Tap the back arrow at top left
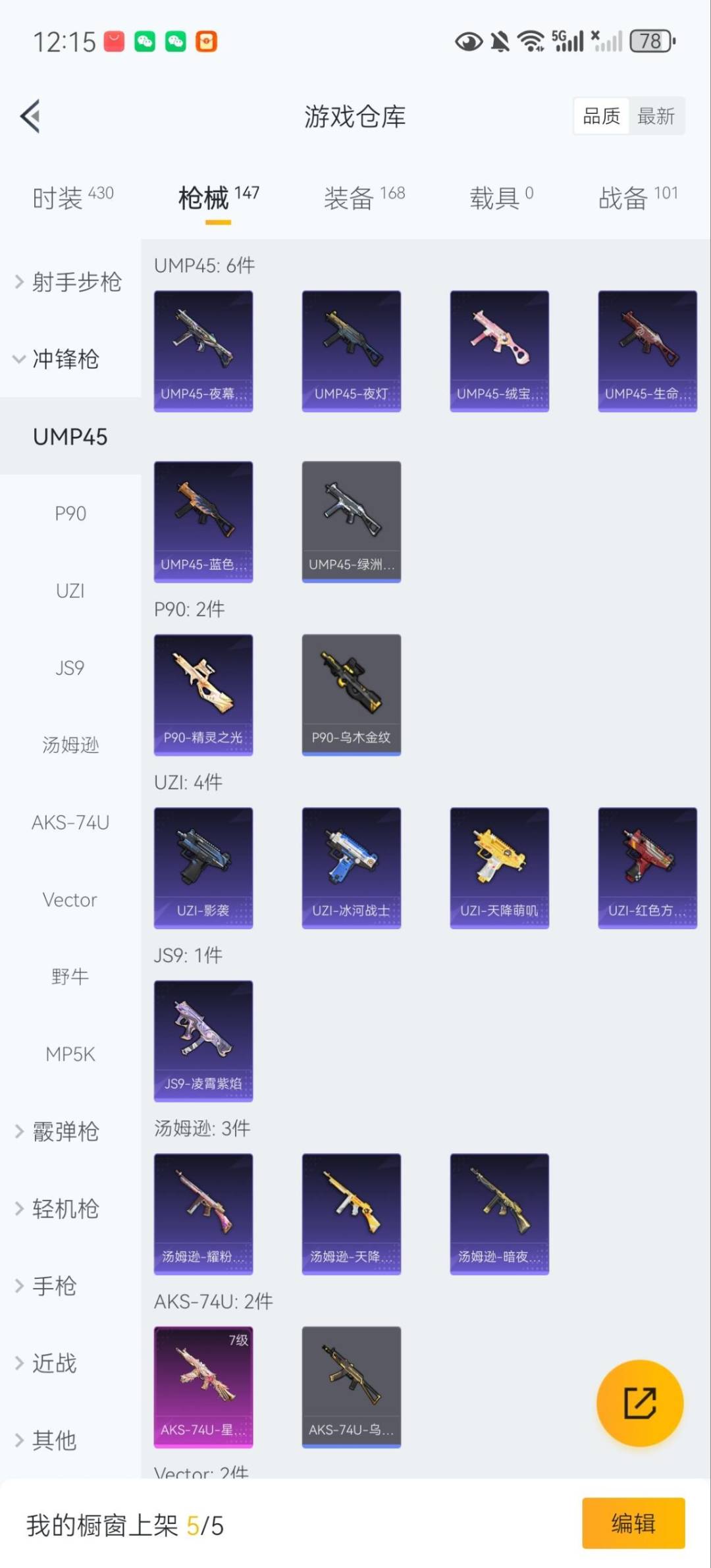711x1568 pixels. click(30, 116)
